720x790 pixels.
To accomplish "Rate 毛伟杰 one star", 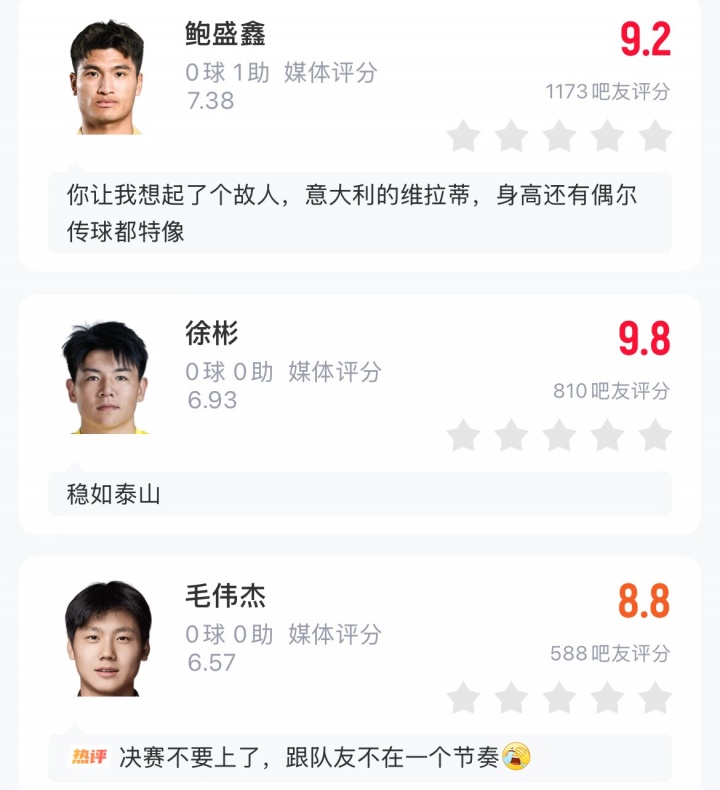I will pyautogui.click(x=463, y=697).
